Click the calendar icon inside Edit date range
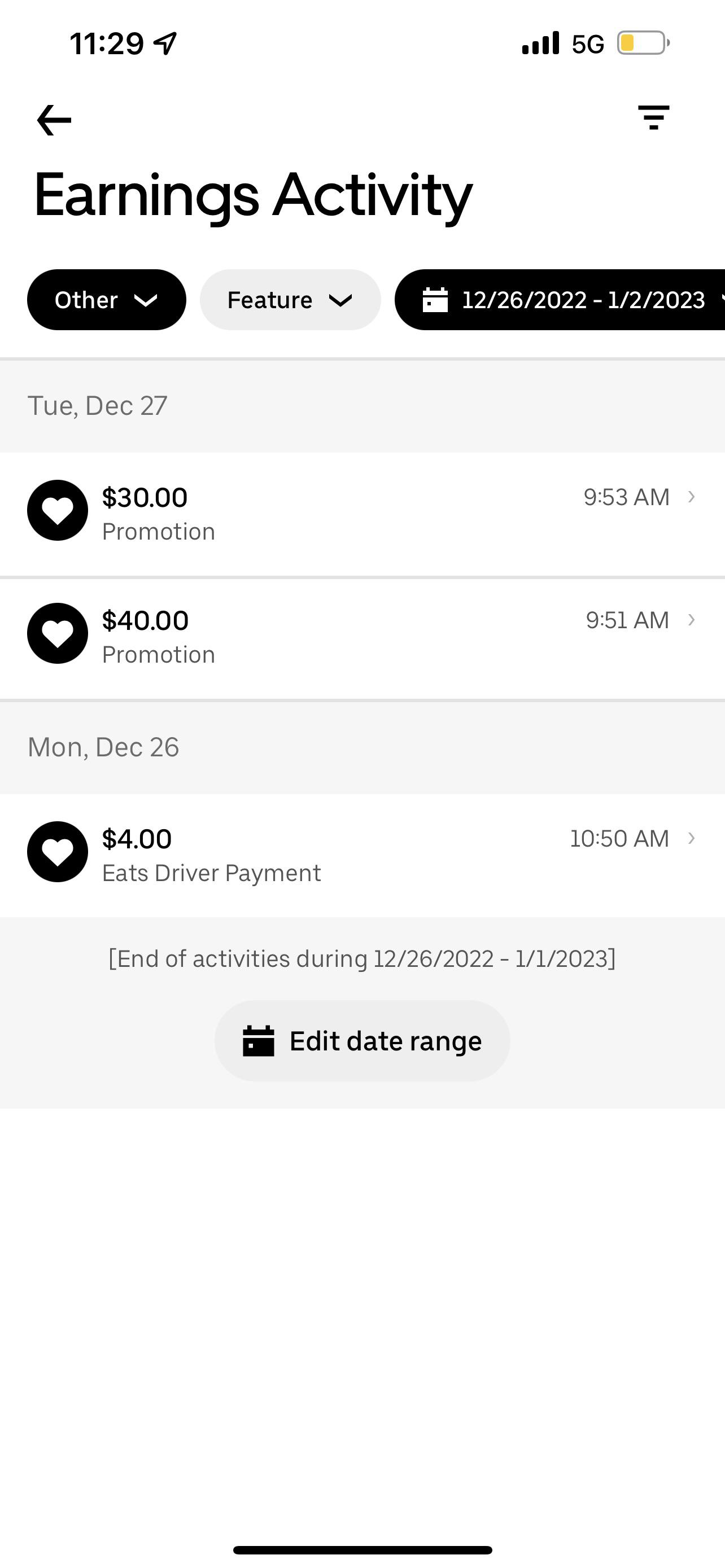This screenshot has height=1568, width=725. [258, 1040]
